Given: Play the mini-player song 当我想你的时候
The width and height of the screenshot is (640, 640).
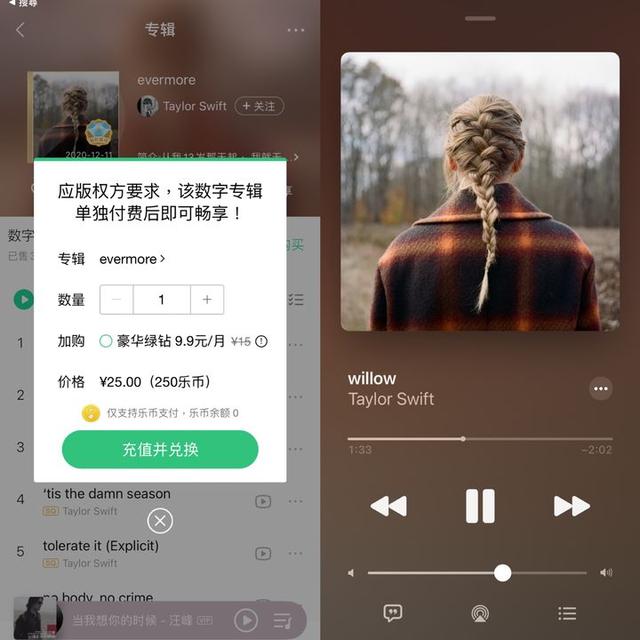Looking at the screenshot, I should coord(246,620).
